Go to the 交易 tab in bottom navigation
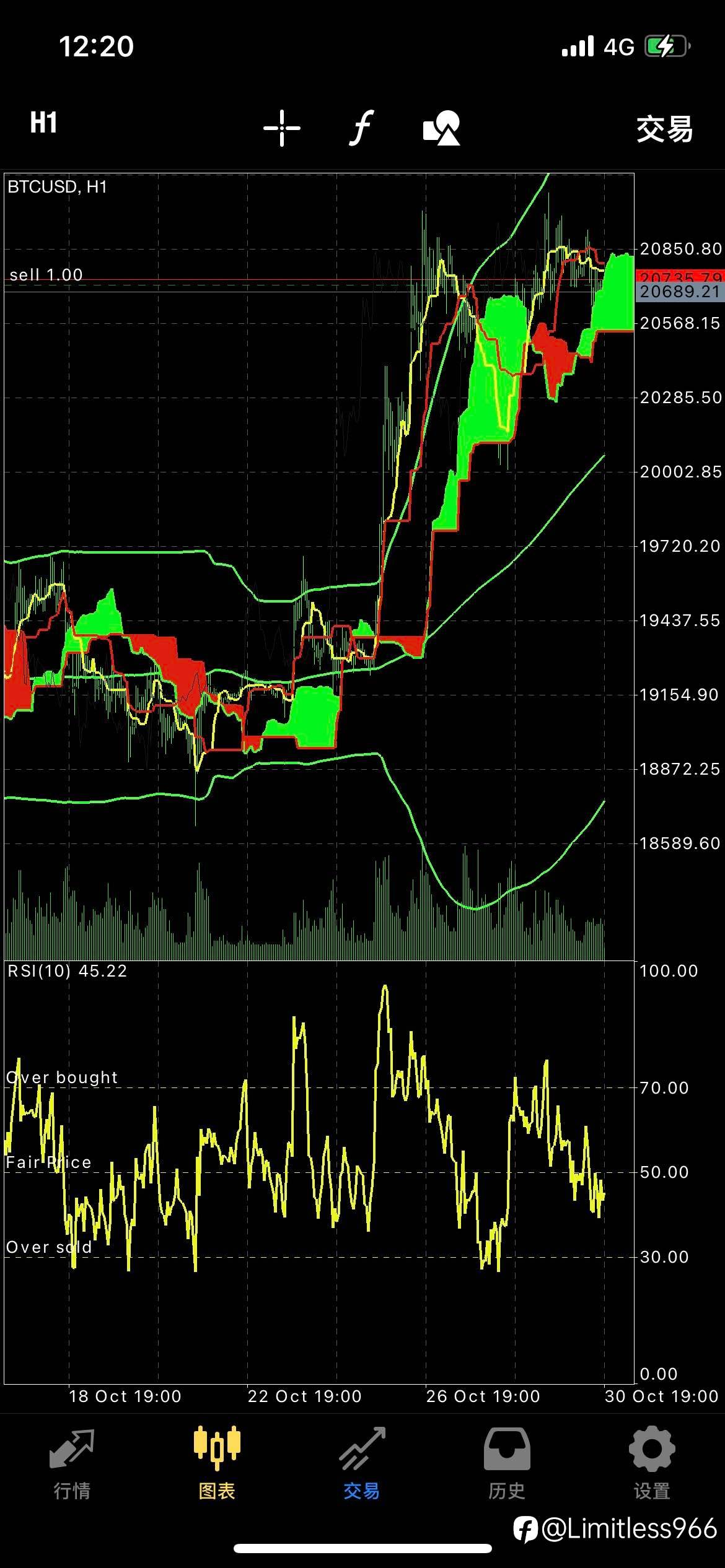Image resolution: width=725 pixels, height=1568 pixels. click(x=362, y=1465)
